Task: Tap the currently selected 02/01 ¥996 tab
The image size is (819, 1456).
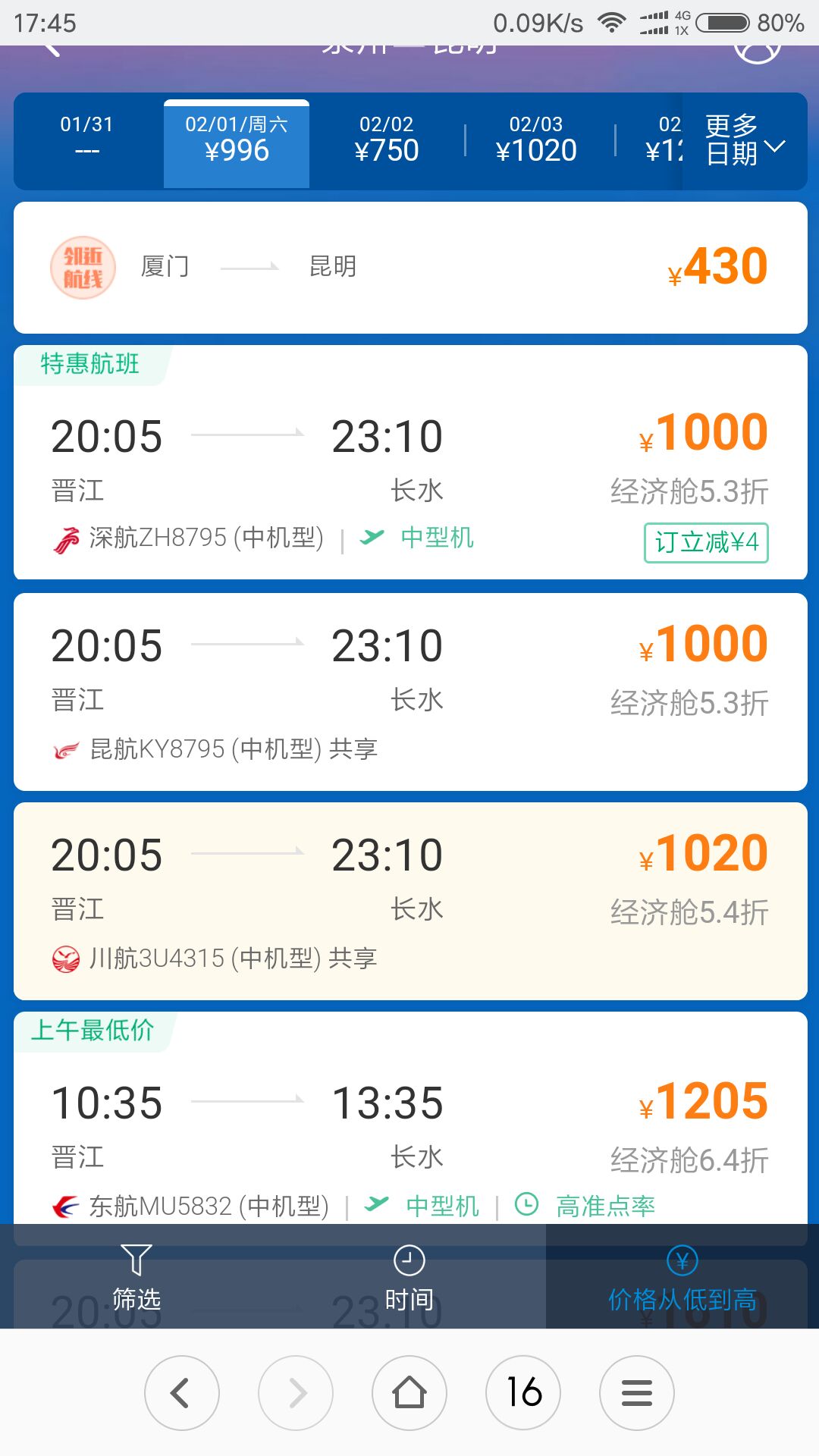Action: tap(237, 143)
